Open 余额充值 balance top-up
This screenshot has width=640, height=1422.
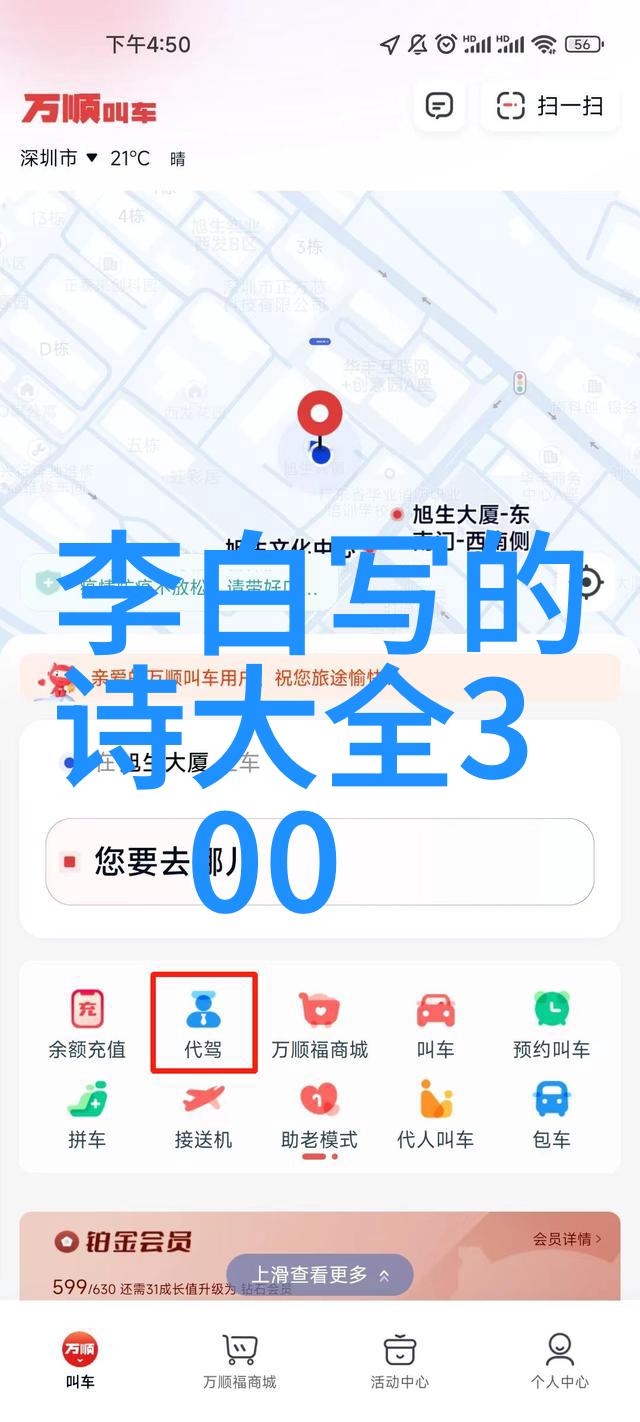[x=87, y=1025]
